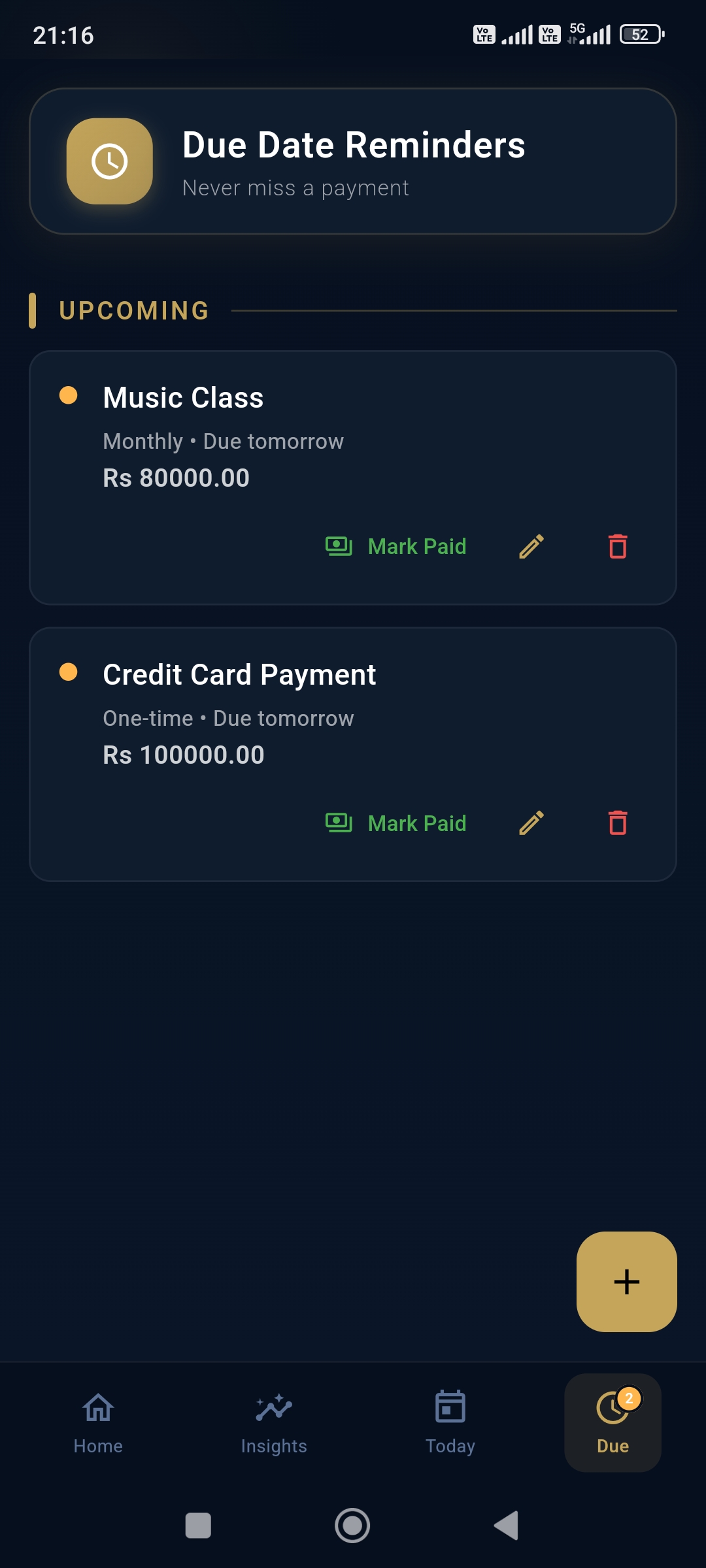Mark Music Class as paid
This screenshot has width=706, height=1568.
pos(396,546)
